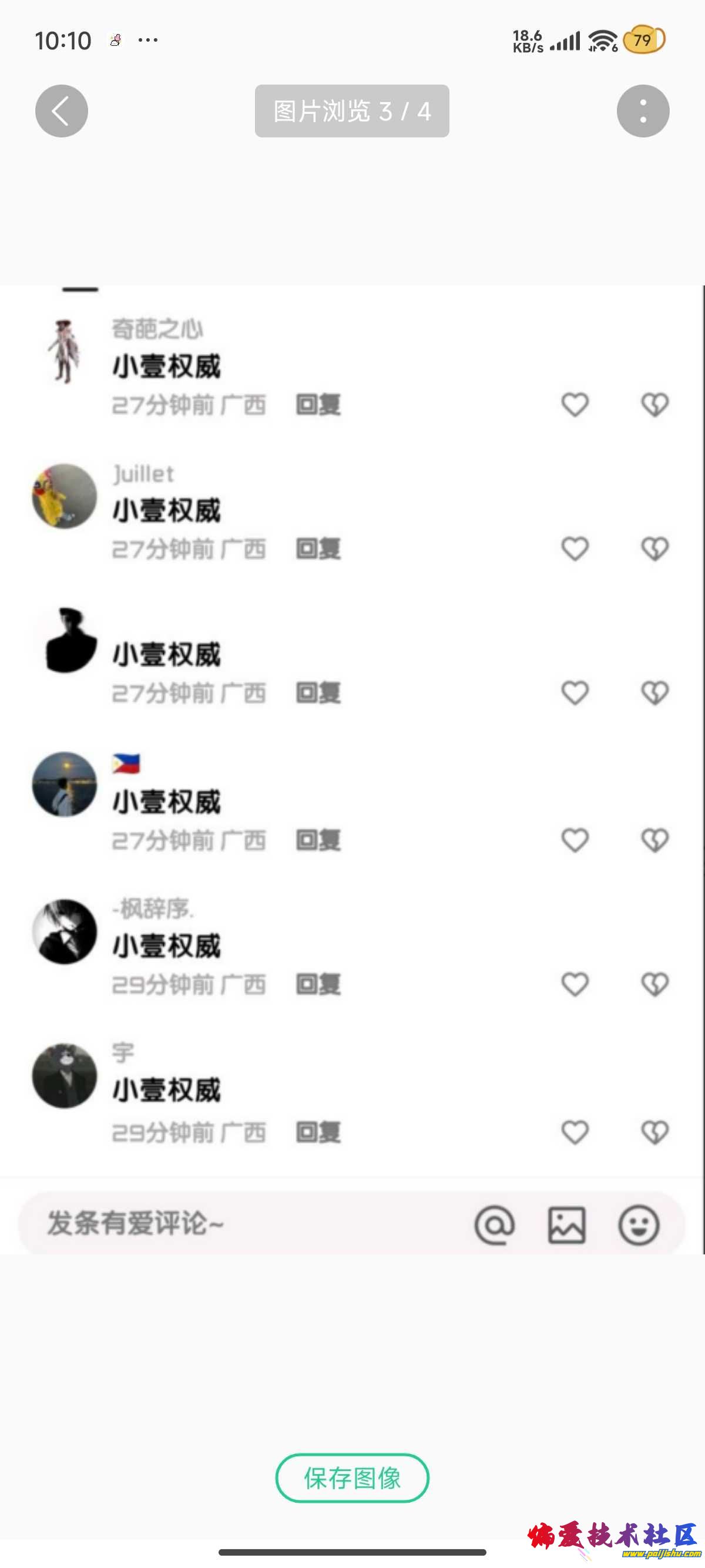Go back from the picture viewer
Image resolution: width=705 pixels, height=1568 pixels.
point(62,111)
